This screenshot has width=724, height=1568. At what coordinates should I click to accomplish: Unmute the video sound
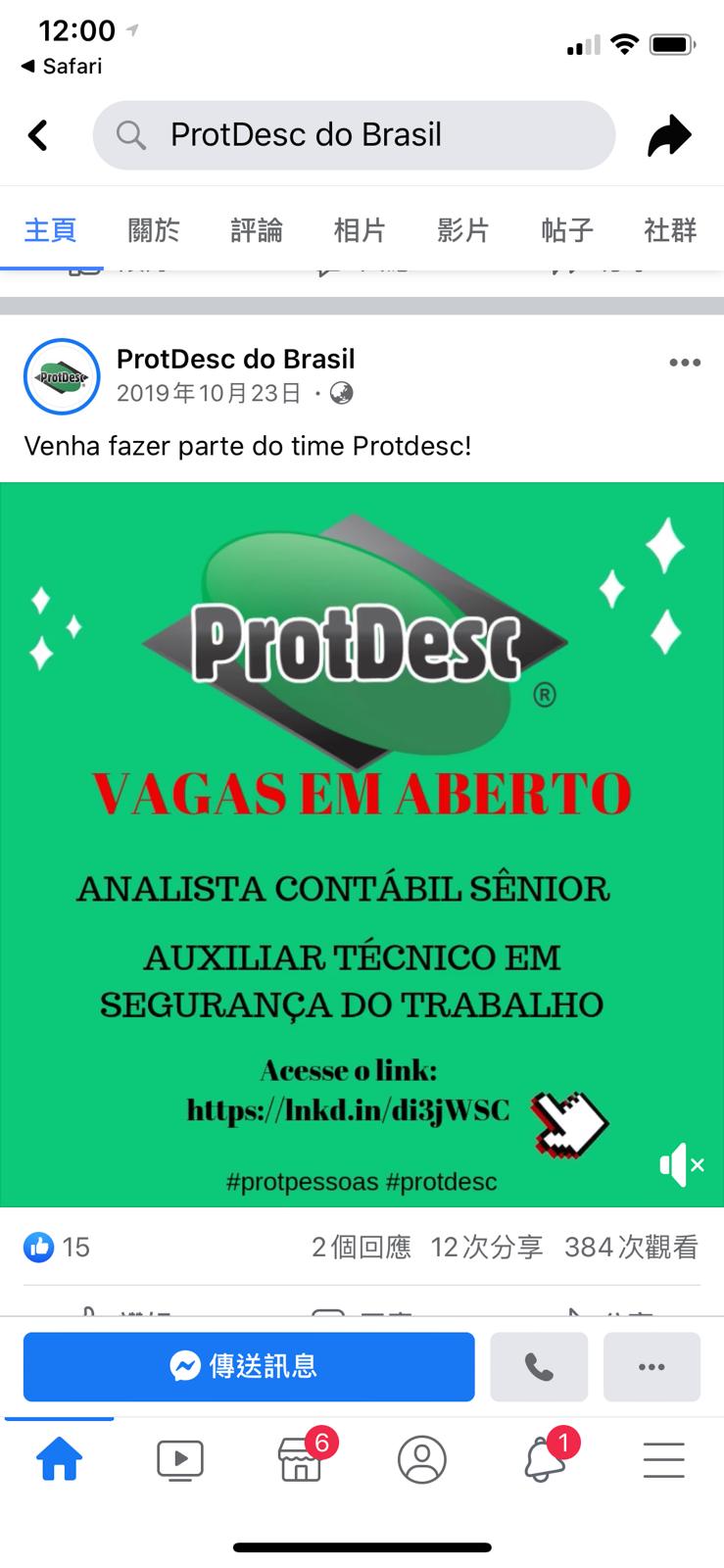(681, 1165)
